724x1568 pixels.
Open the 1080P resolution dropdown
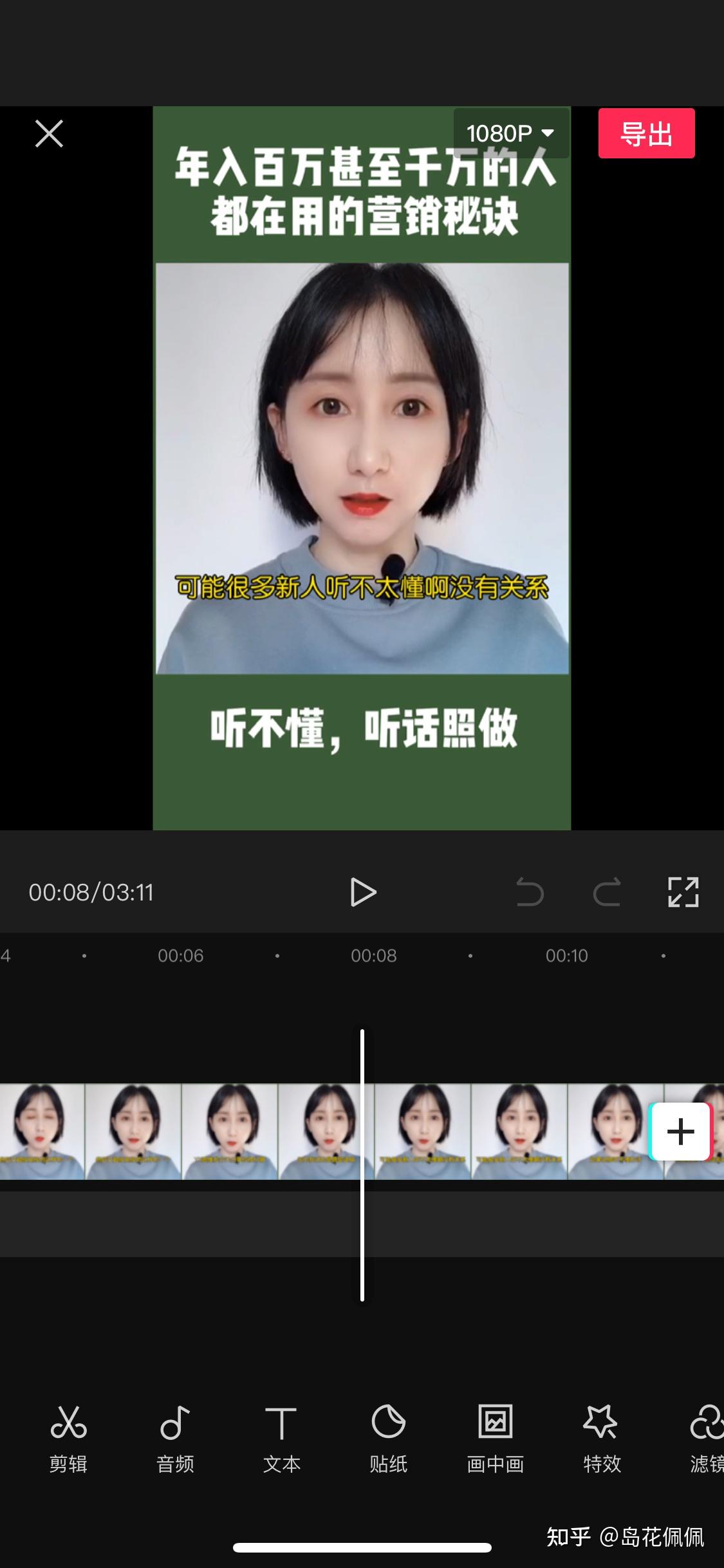point(510,133)
